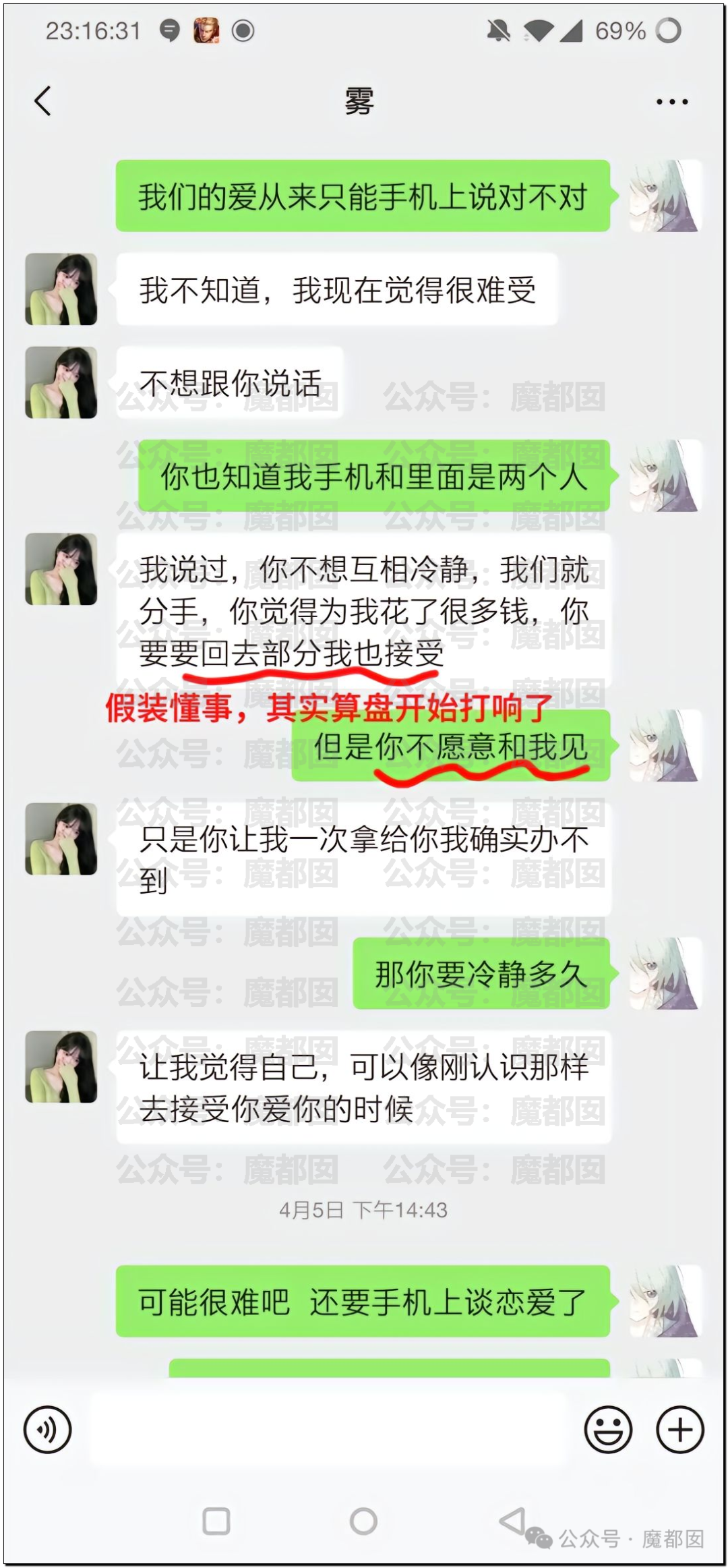This screenshot has width=728, height=1568.
Task: Open the profile avatar beside 不想跟你说话
Action: click(x=61, y=382)
